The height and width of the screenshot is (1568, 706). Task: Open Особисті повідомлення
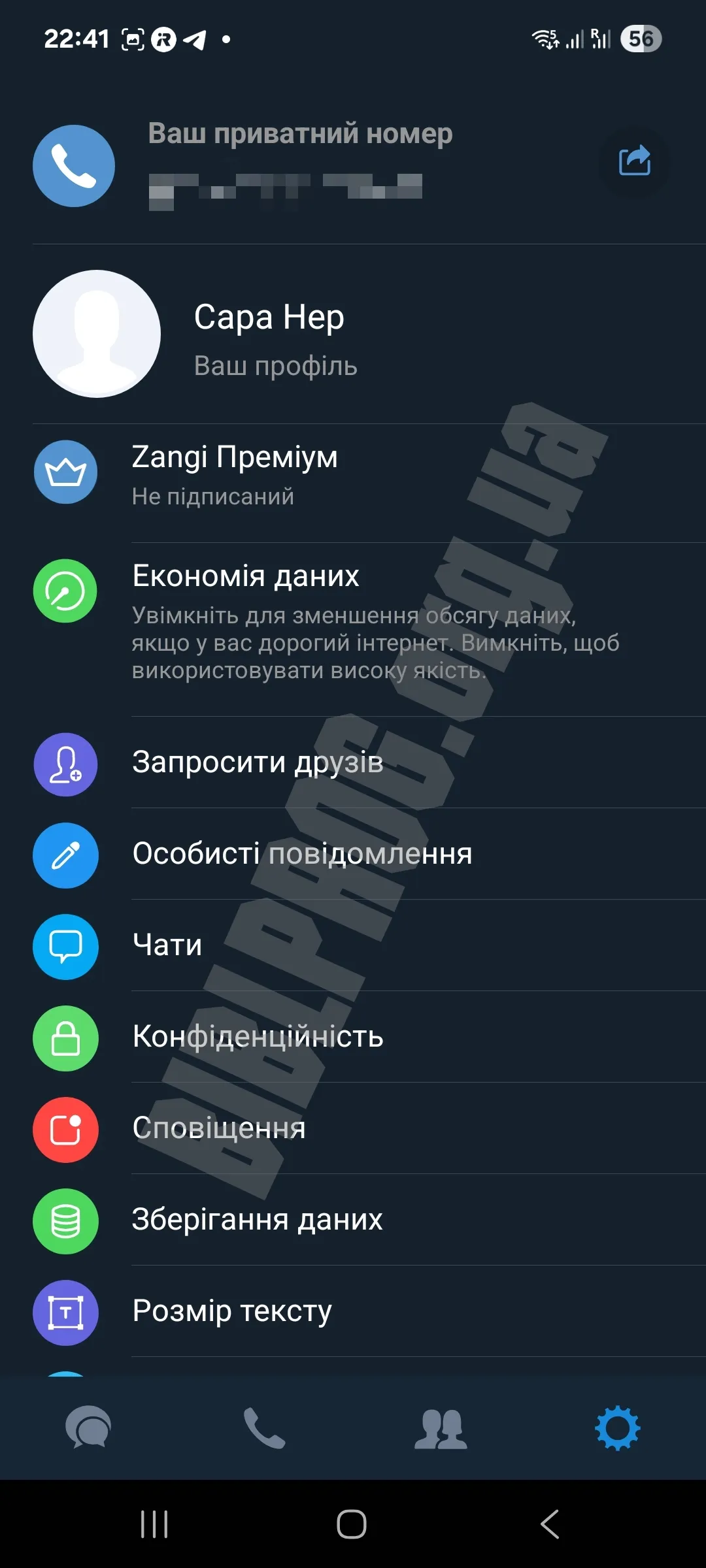tap(353, 854)
